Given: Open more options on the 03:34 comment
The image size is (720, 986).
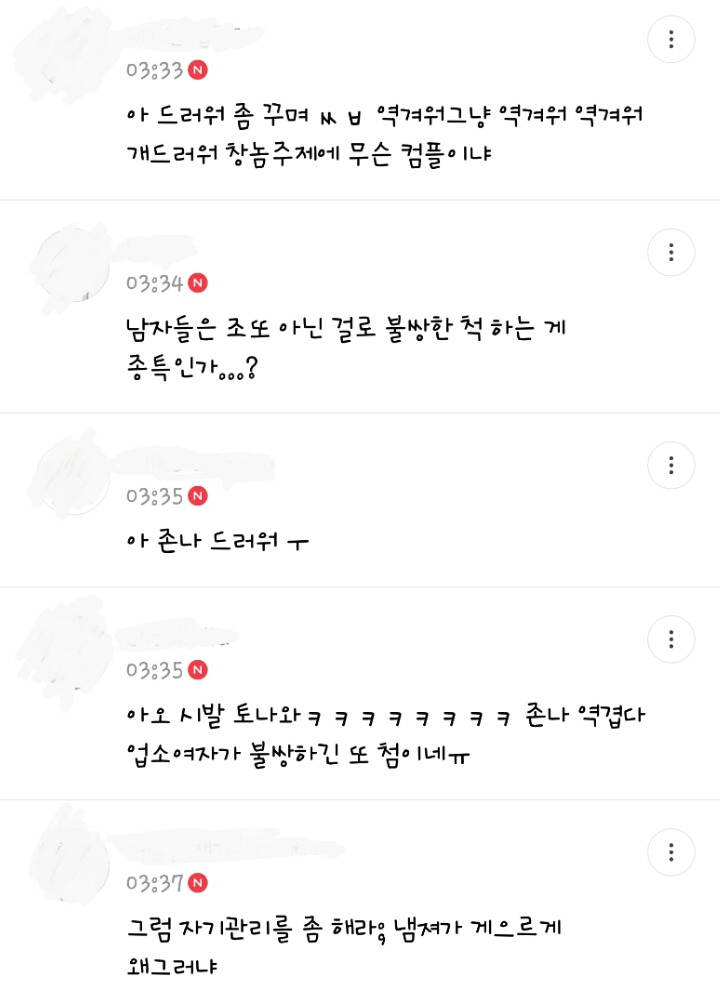Looking at the screenshot, I should click(671, 252).
